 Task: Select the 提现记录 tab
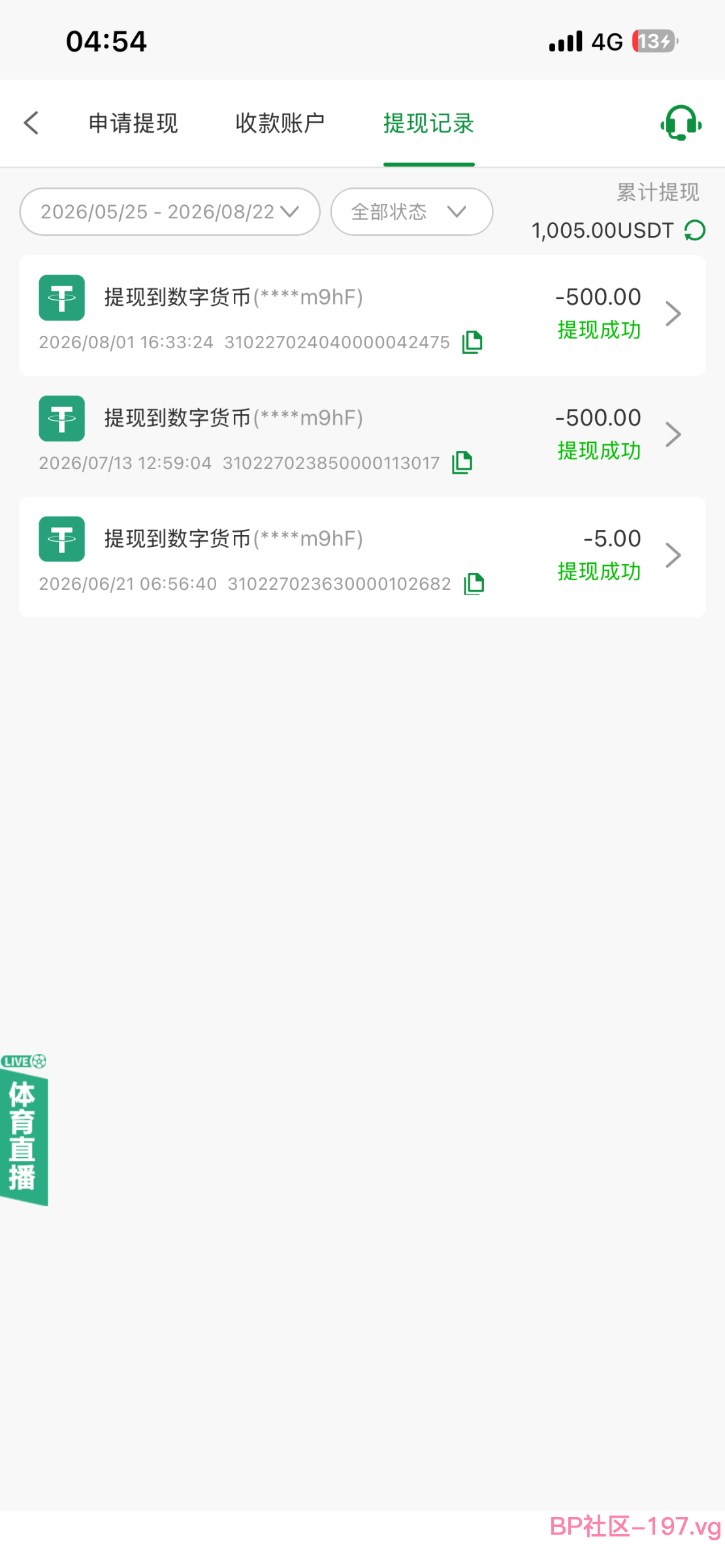(428, 123)
